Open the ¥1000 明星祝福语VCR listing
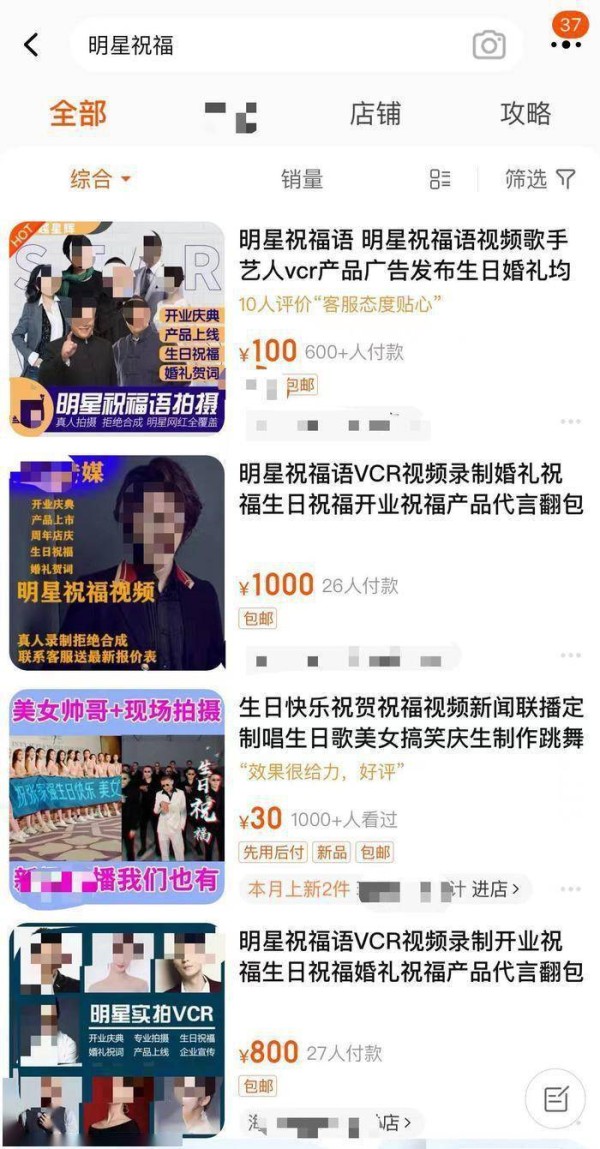 [x=410, y=488]
